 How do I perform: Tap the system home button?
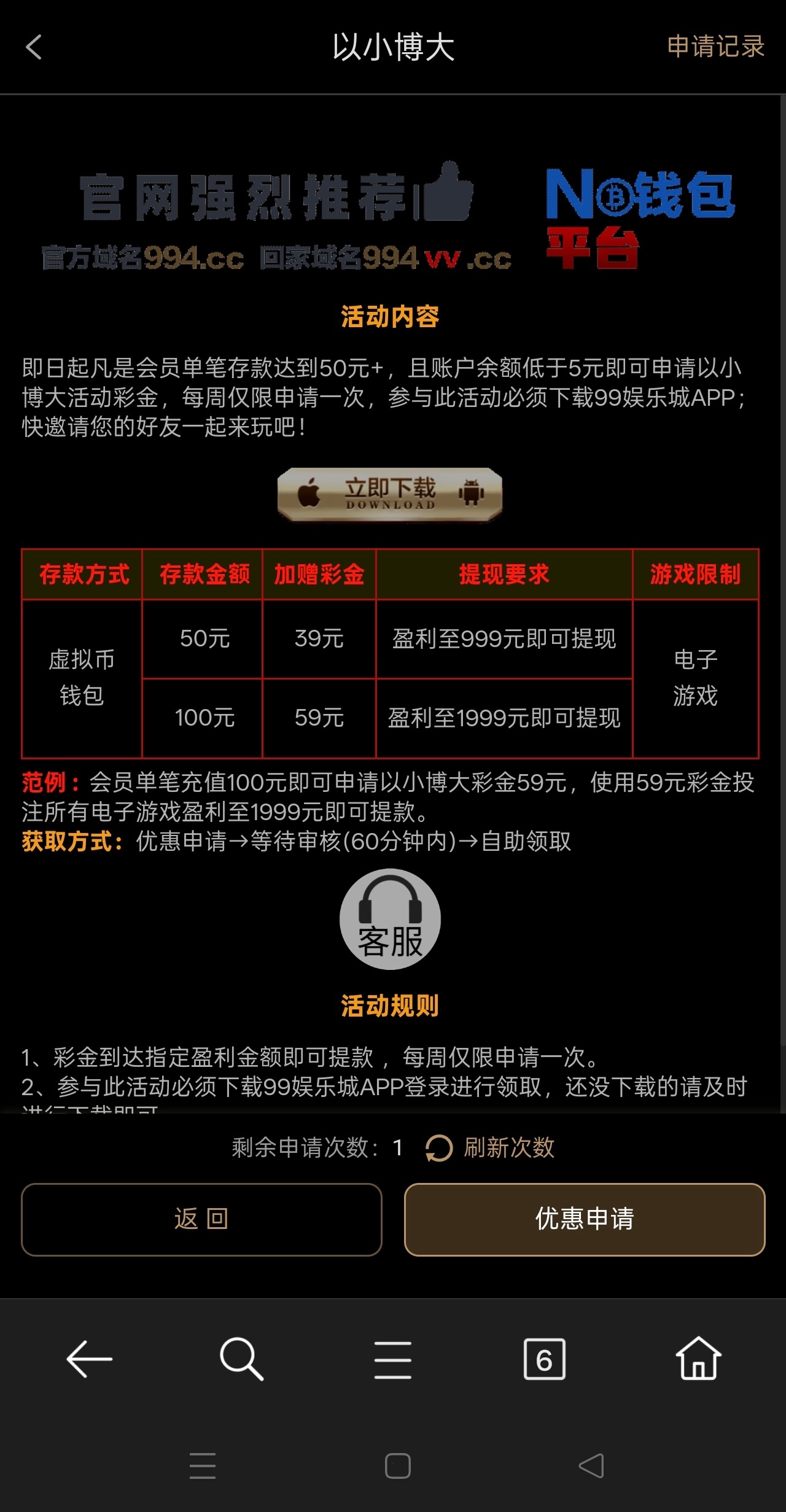[397, 1466]
